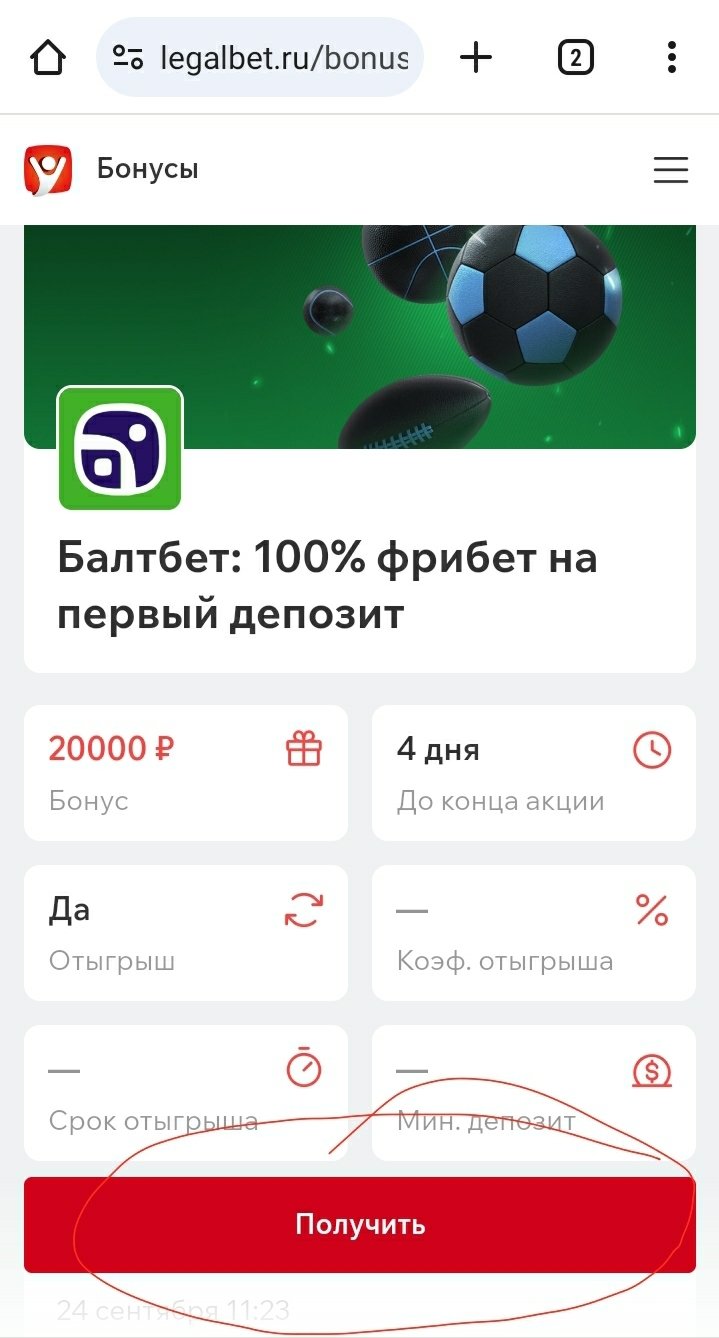Open a new browser tab
719x1338 pixels.
point(476,58)
